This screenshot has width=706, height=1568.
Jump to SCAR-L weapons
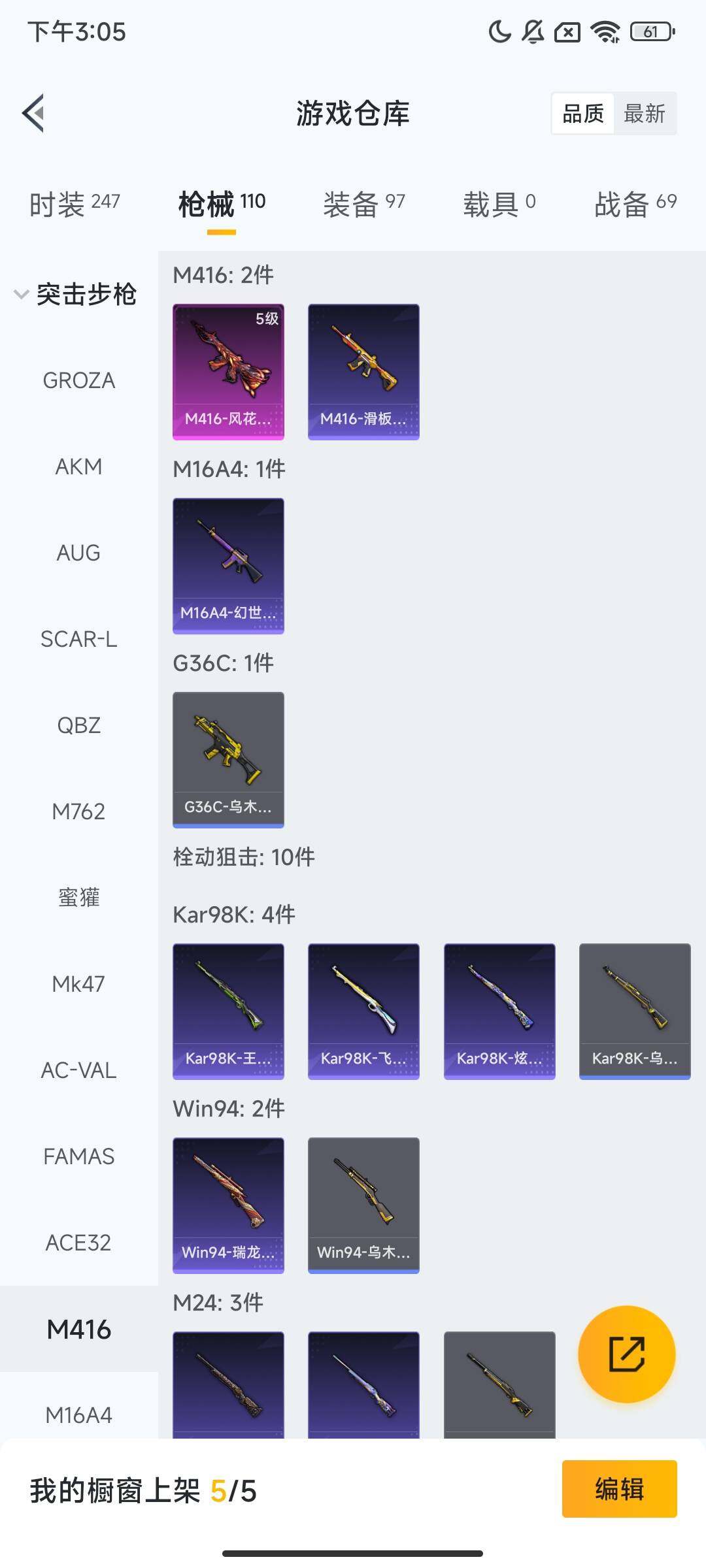click(x=78, y=639)
